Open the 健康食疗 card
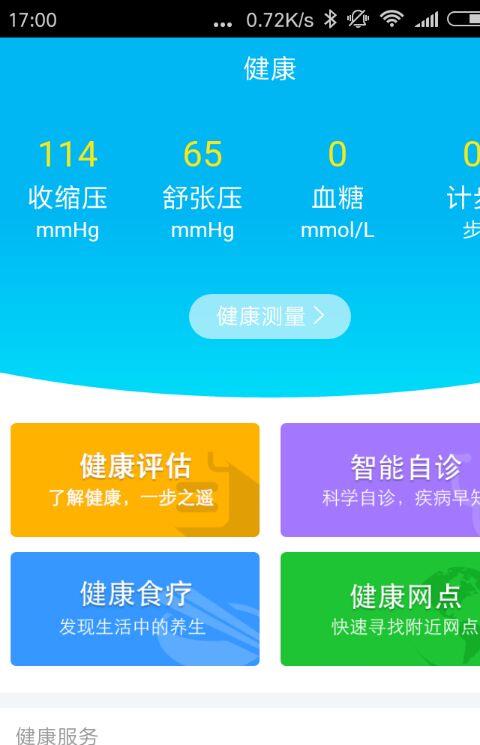 (135, 609)
